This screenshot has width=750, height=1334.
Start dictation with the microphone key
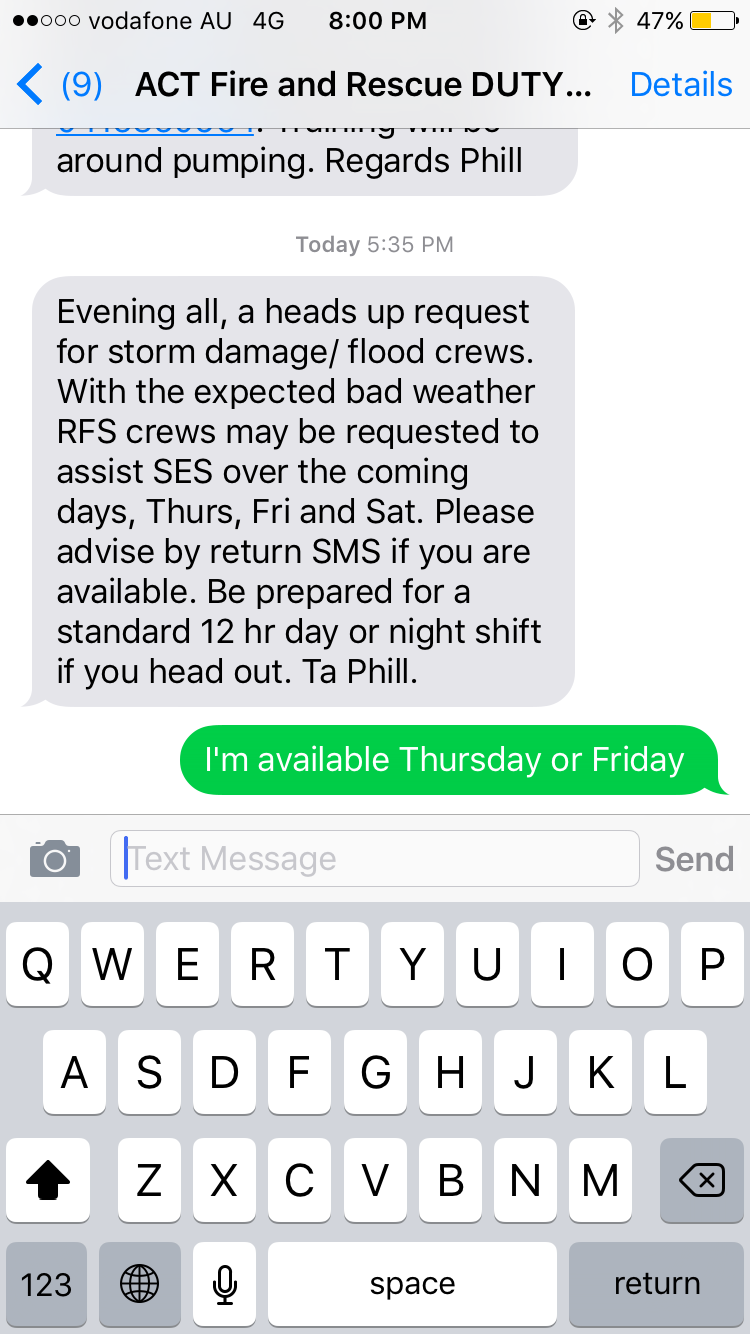225,1284
